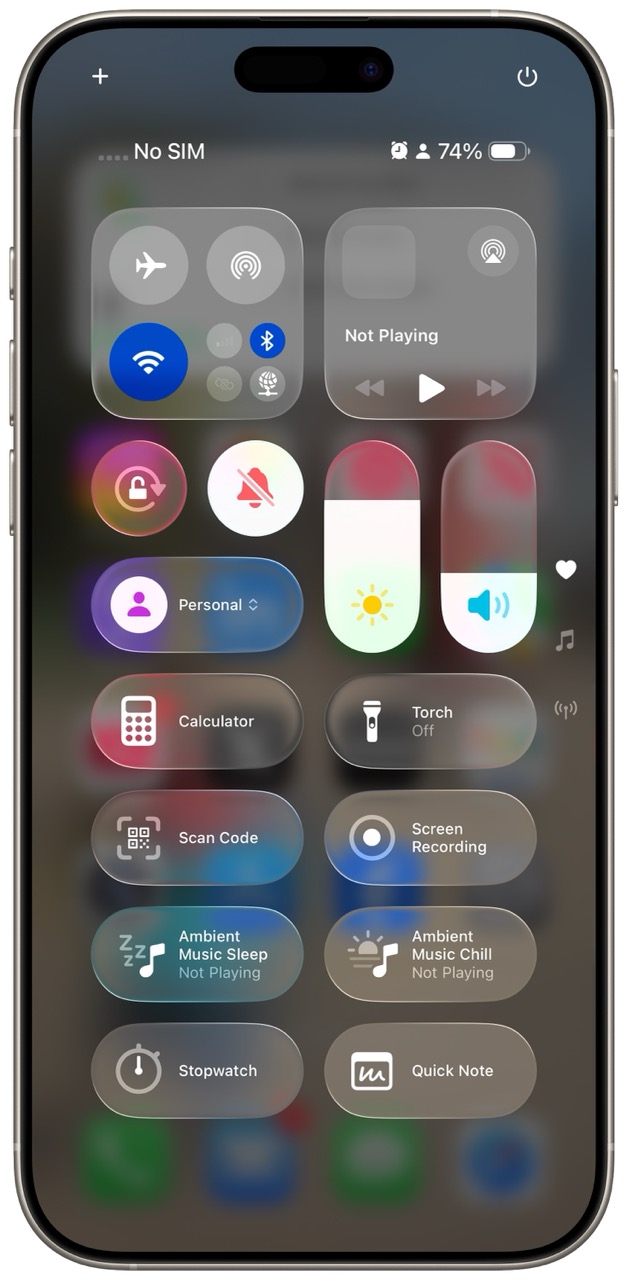627x1280 pixels.
Task: Turn off Wi-Fi
Action: [x=149, y=362]
